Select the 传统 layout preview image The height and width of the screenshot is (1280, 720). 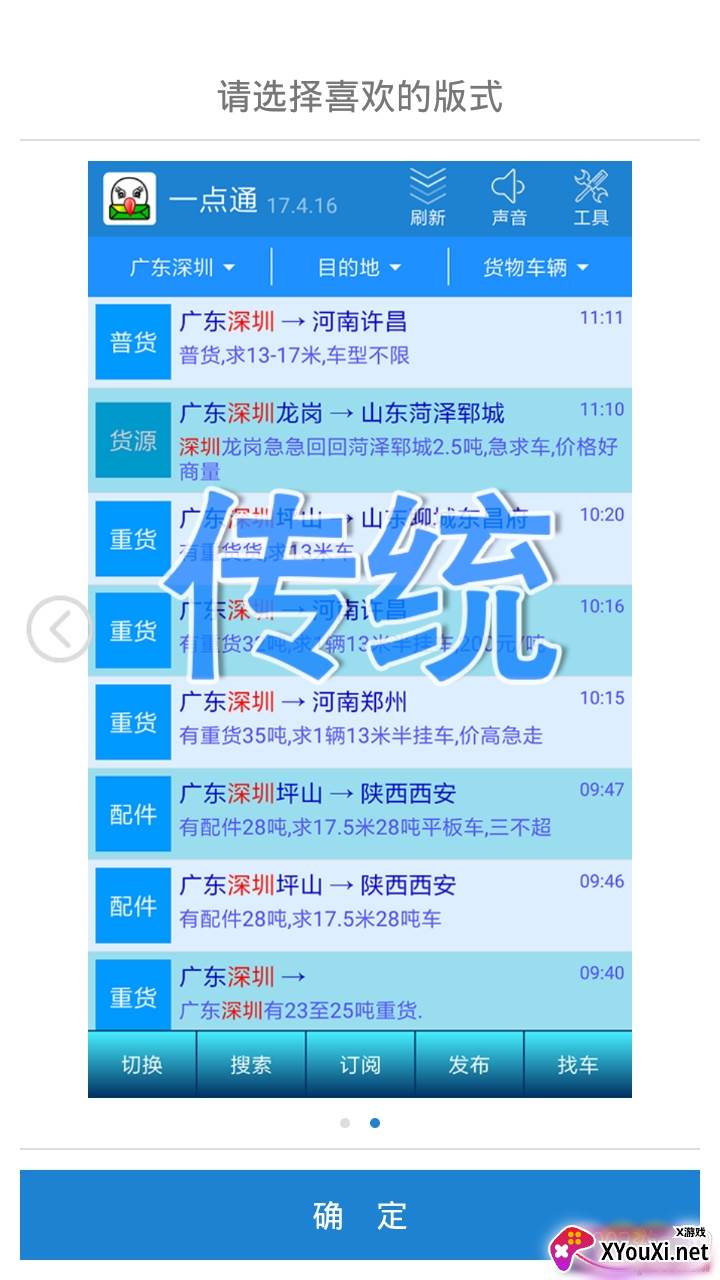point(360,628)
